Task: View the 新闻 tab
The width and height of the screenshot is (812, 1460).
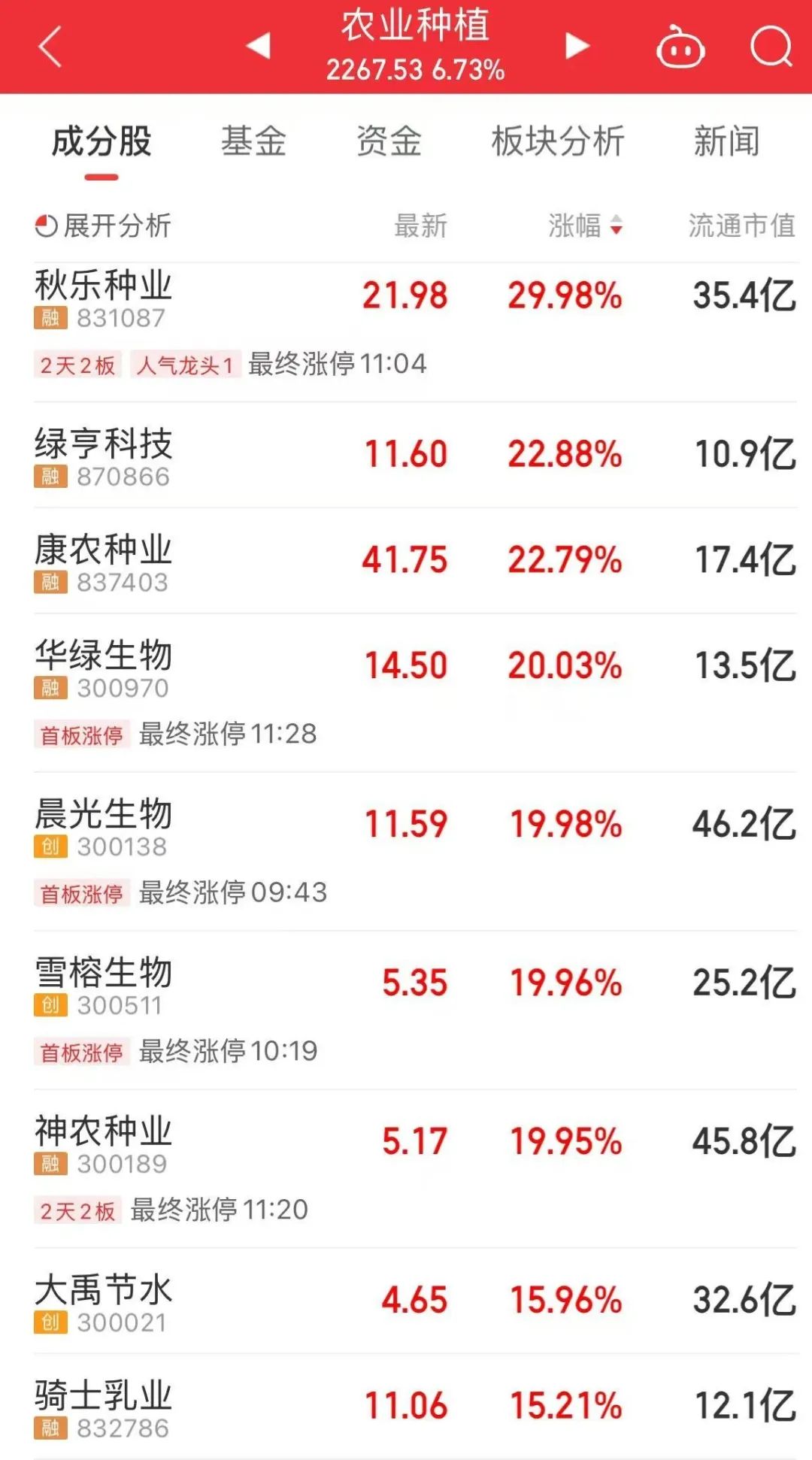Action: (726, 142)
